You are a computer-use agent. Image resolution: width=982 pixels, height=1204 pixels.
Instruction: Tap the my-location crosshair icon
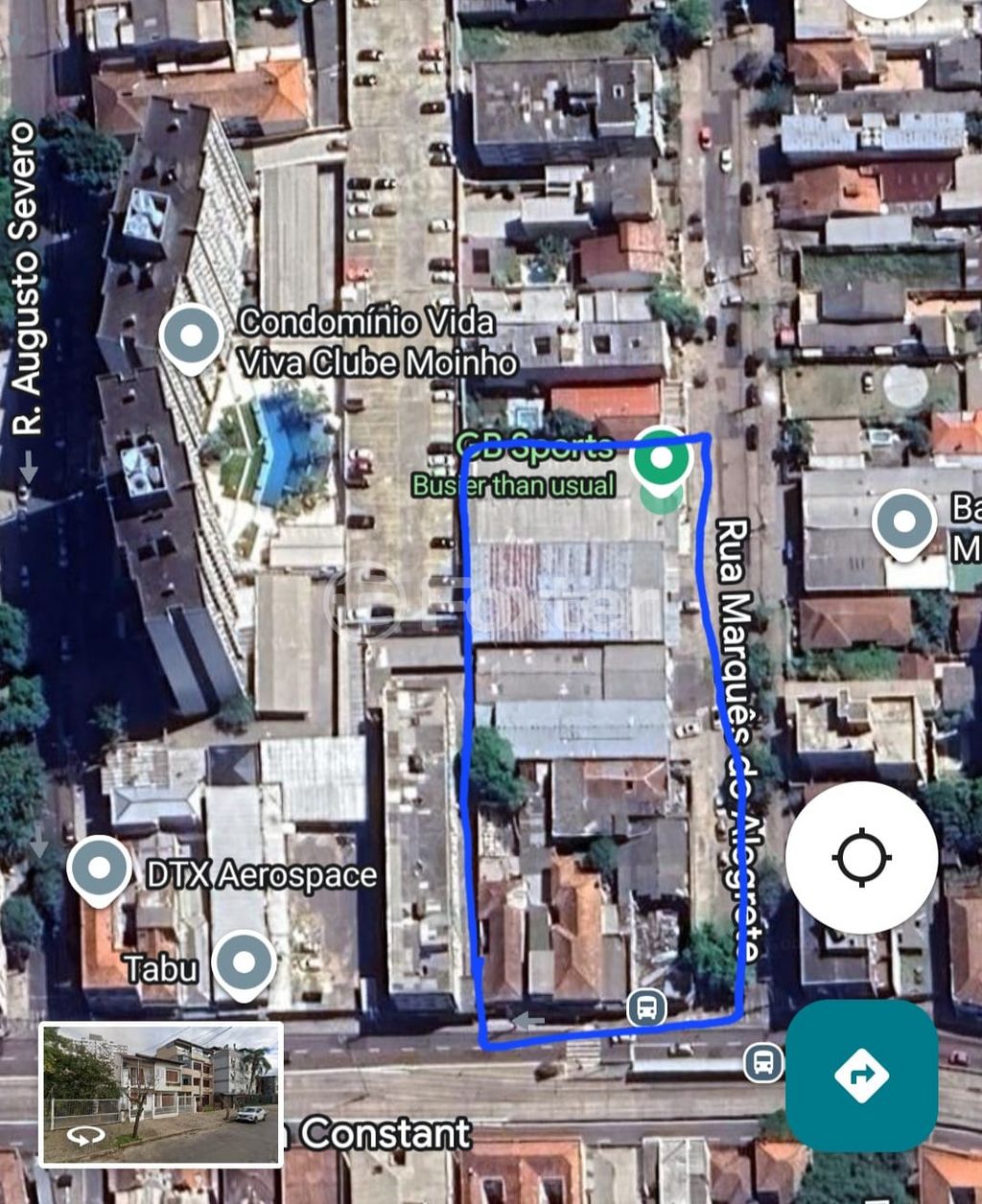[x=861, y=858]
